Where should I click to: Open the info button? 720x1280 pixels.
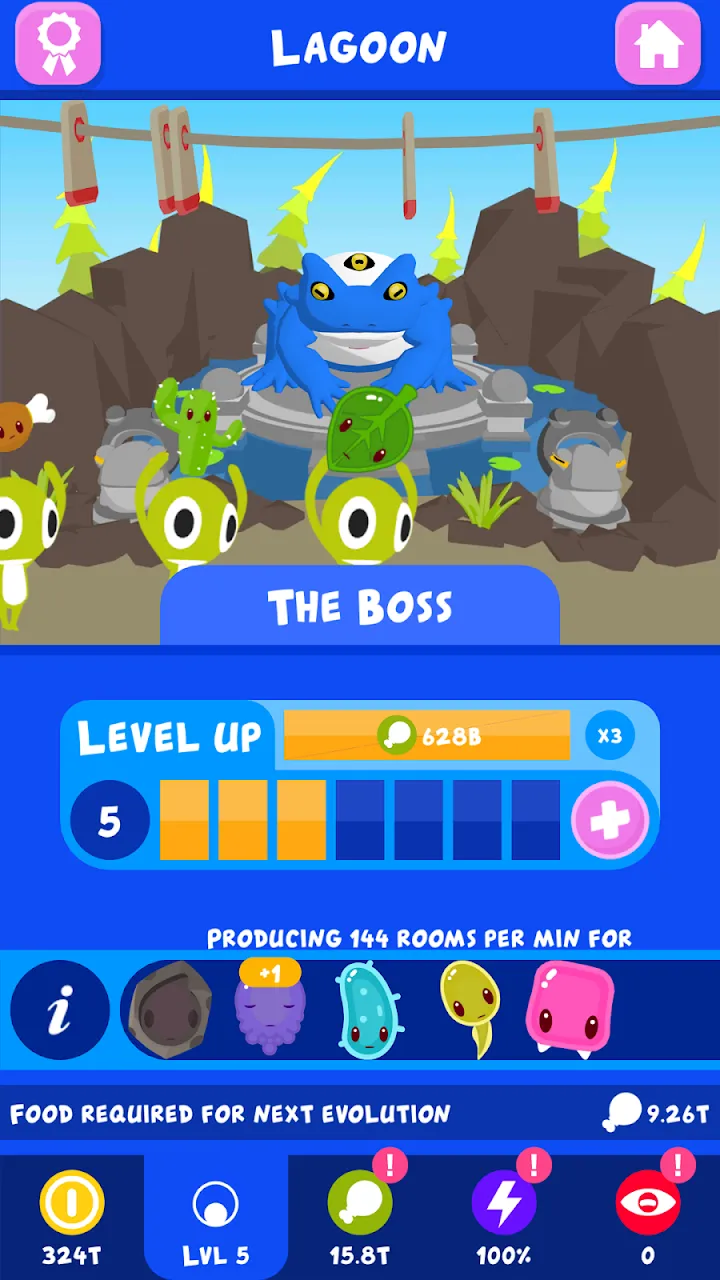pos(59,1010)
